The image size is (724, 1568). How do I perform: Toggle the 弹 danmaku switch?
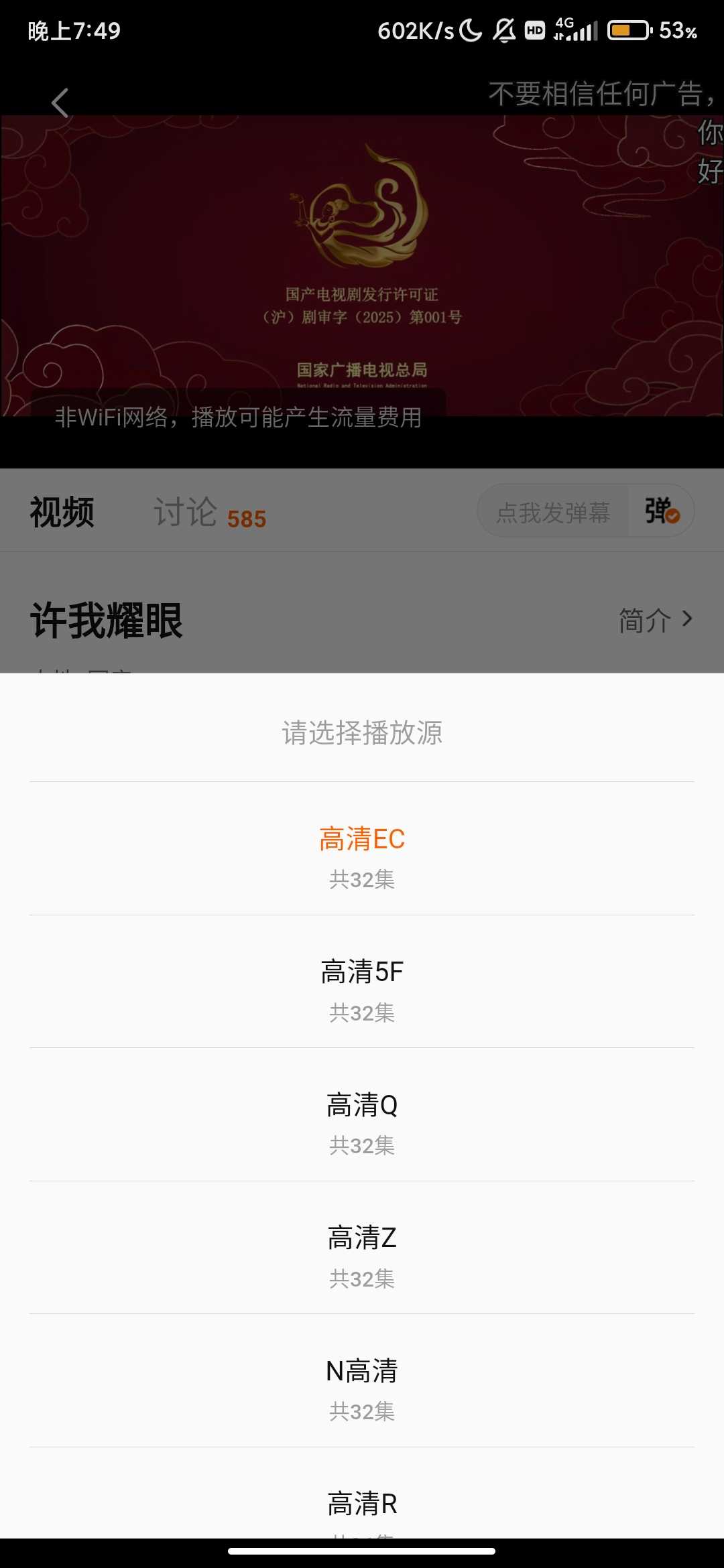coord(662,512)
